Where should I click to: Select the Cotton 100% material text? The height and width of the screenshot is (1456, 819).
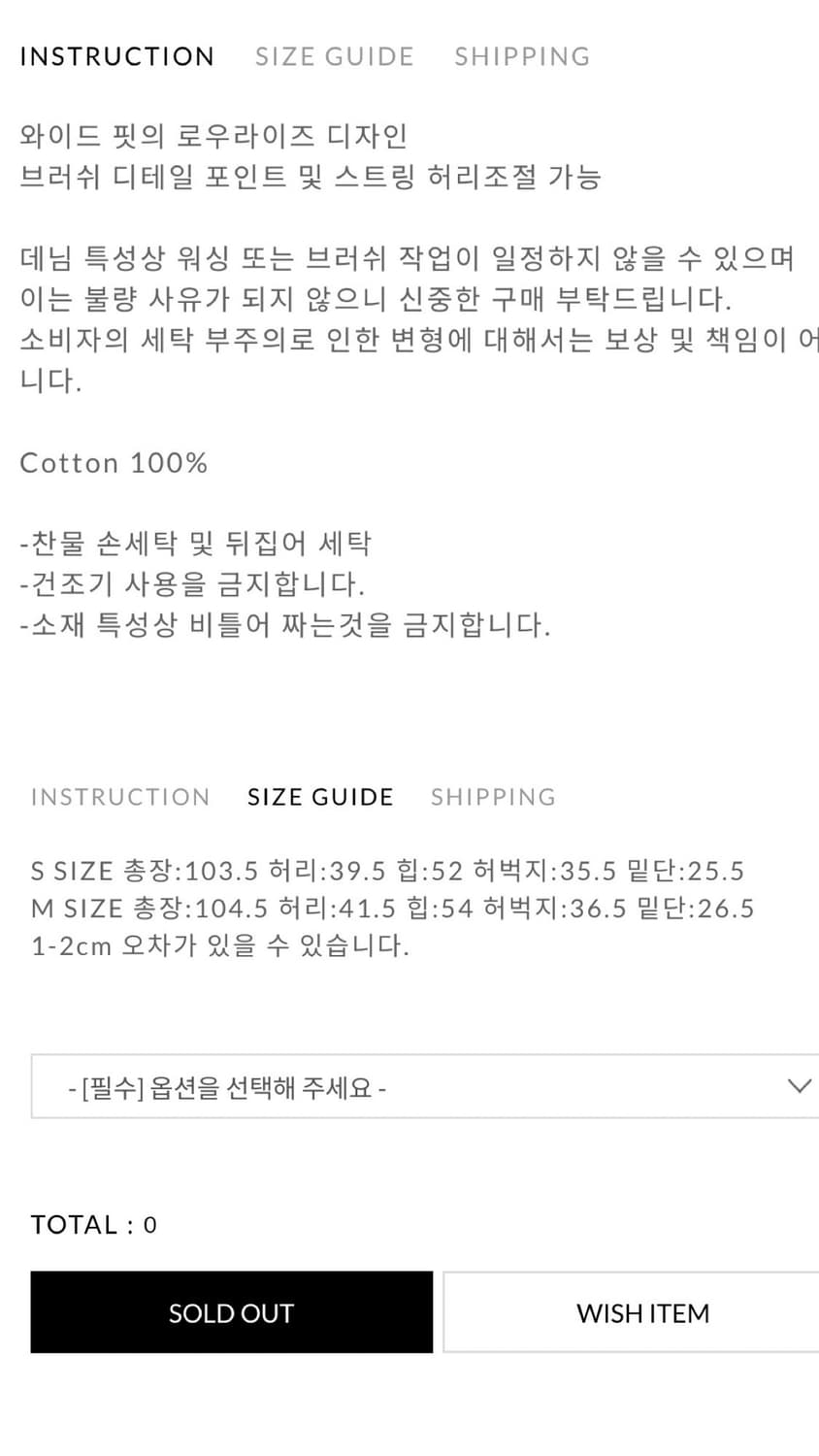coord(114,462)
